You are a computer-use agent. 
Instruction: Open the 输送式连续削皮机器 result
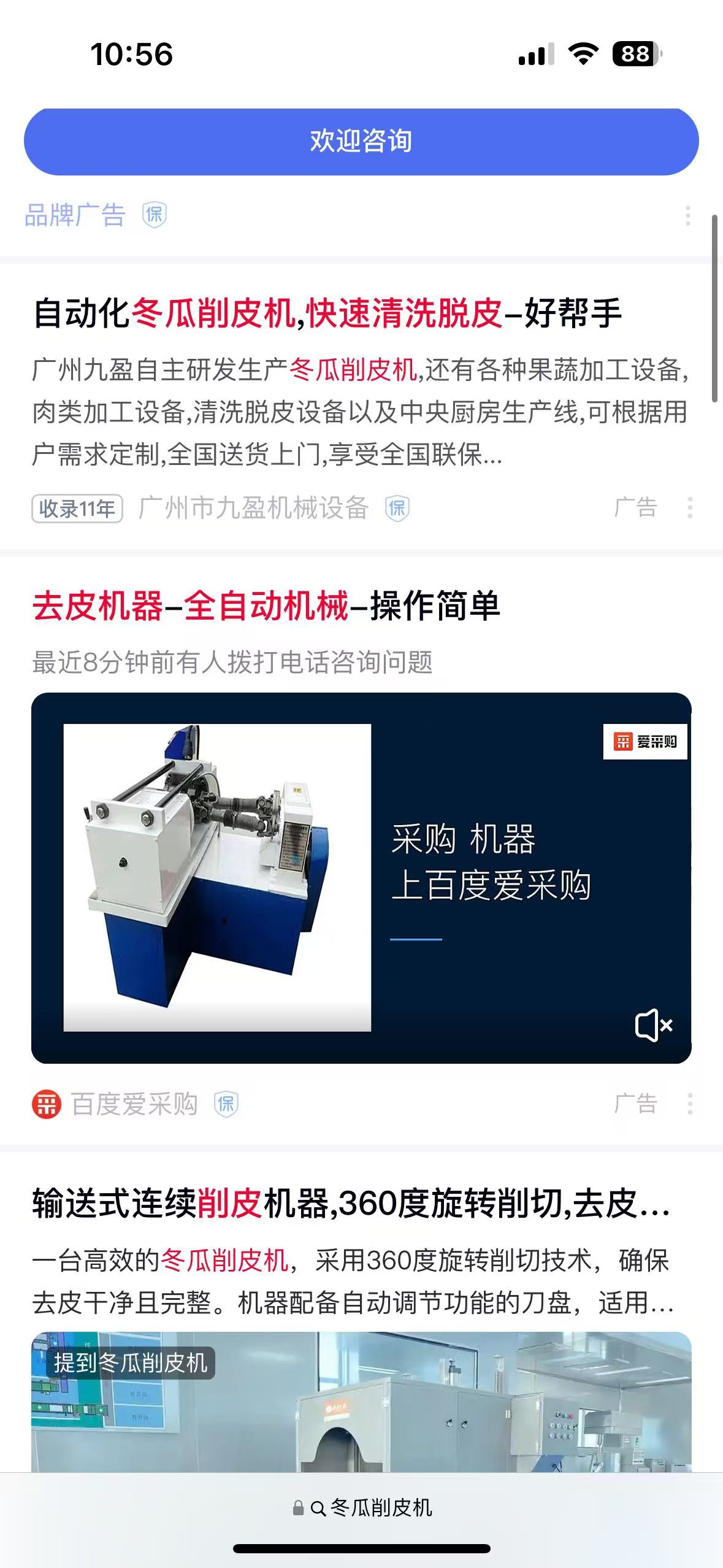pyautogui.click(x=350, y=1204)
